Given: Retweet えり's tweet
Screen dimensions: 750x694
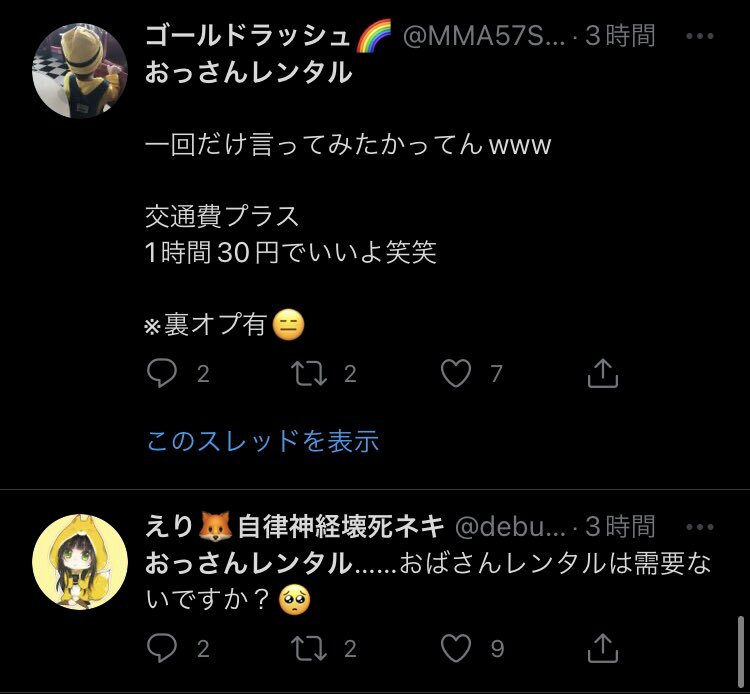Looking at the screenshot, I should pos(308,649).
